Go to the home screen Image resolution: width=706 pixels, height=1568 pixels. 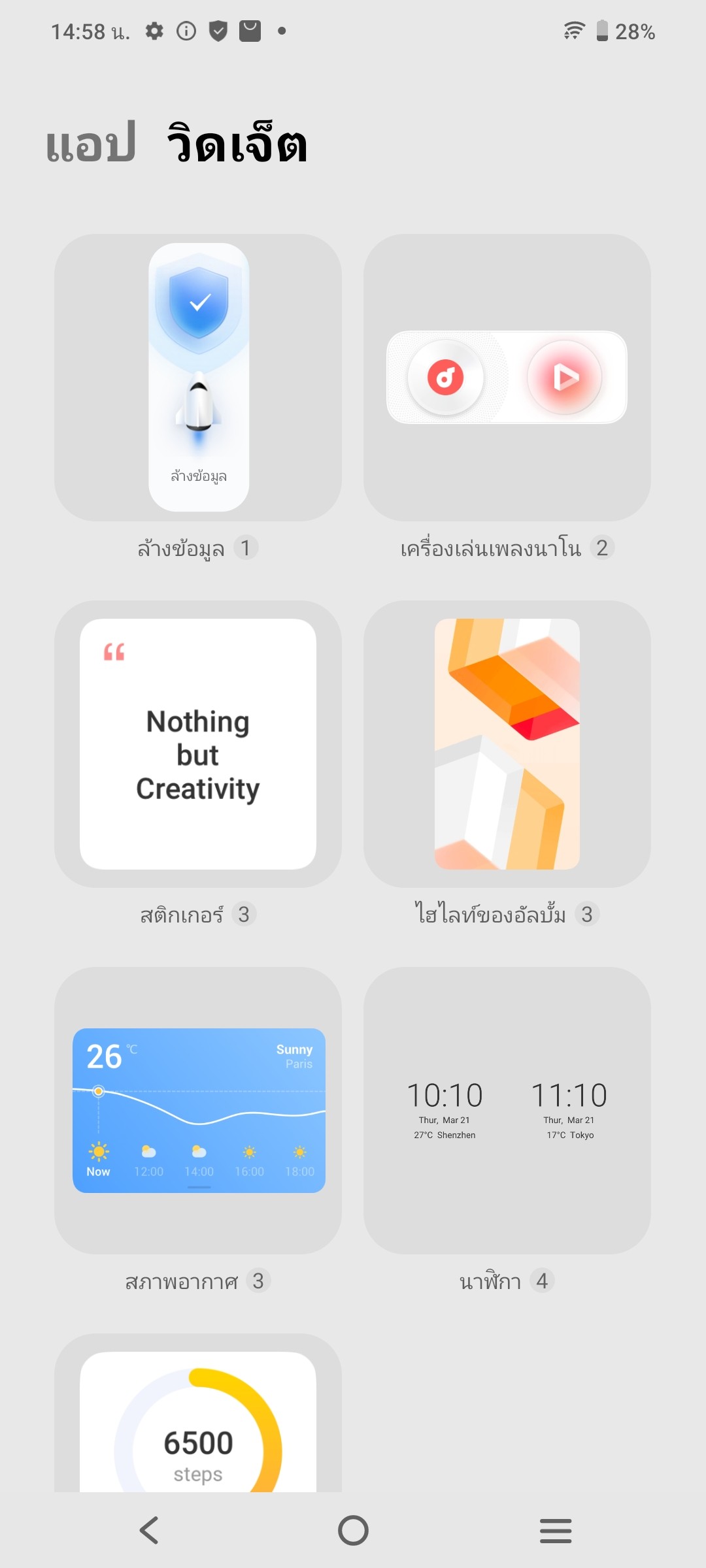tap(353, 1530)
